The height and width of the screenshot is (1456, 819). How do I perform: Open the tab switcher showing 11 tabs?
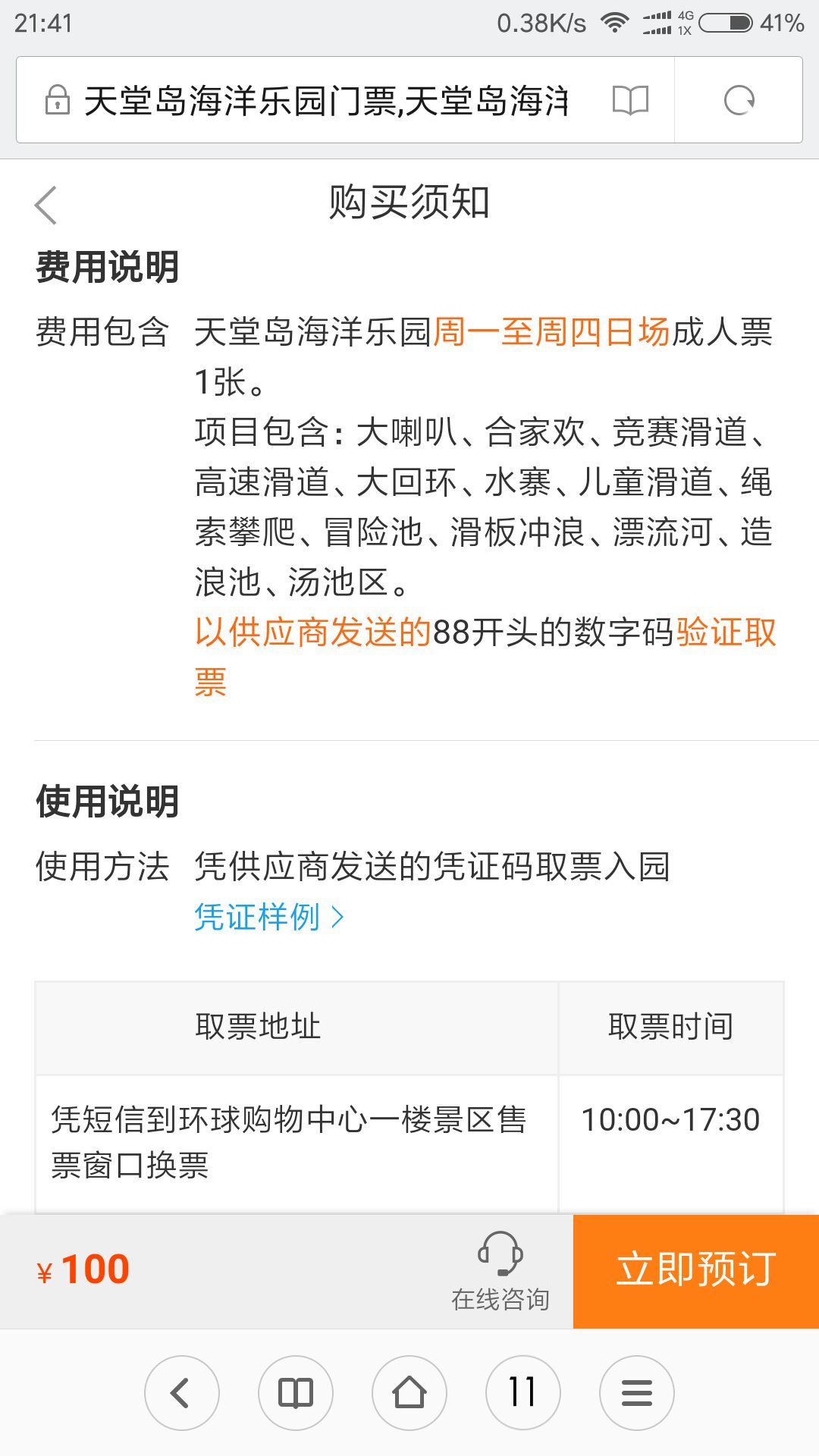523,1393
